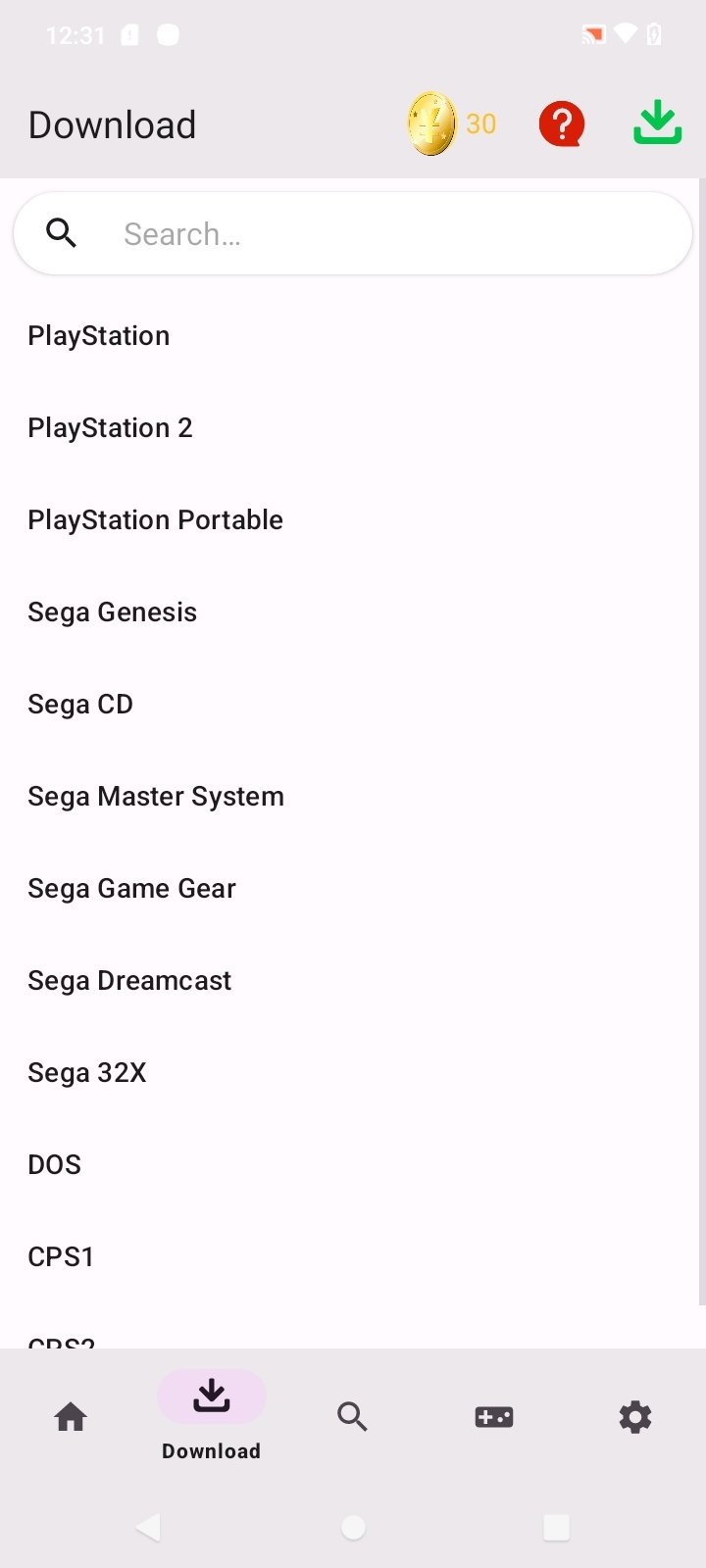
Task: Select the DOS entry
Action: coord(353,1165)
